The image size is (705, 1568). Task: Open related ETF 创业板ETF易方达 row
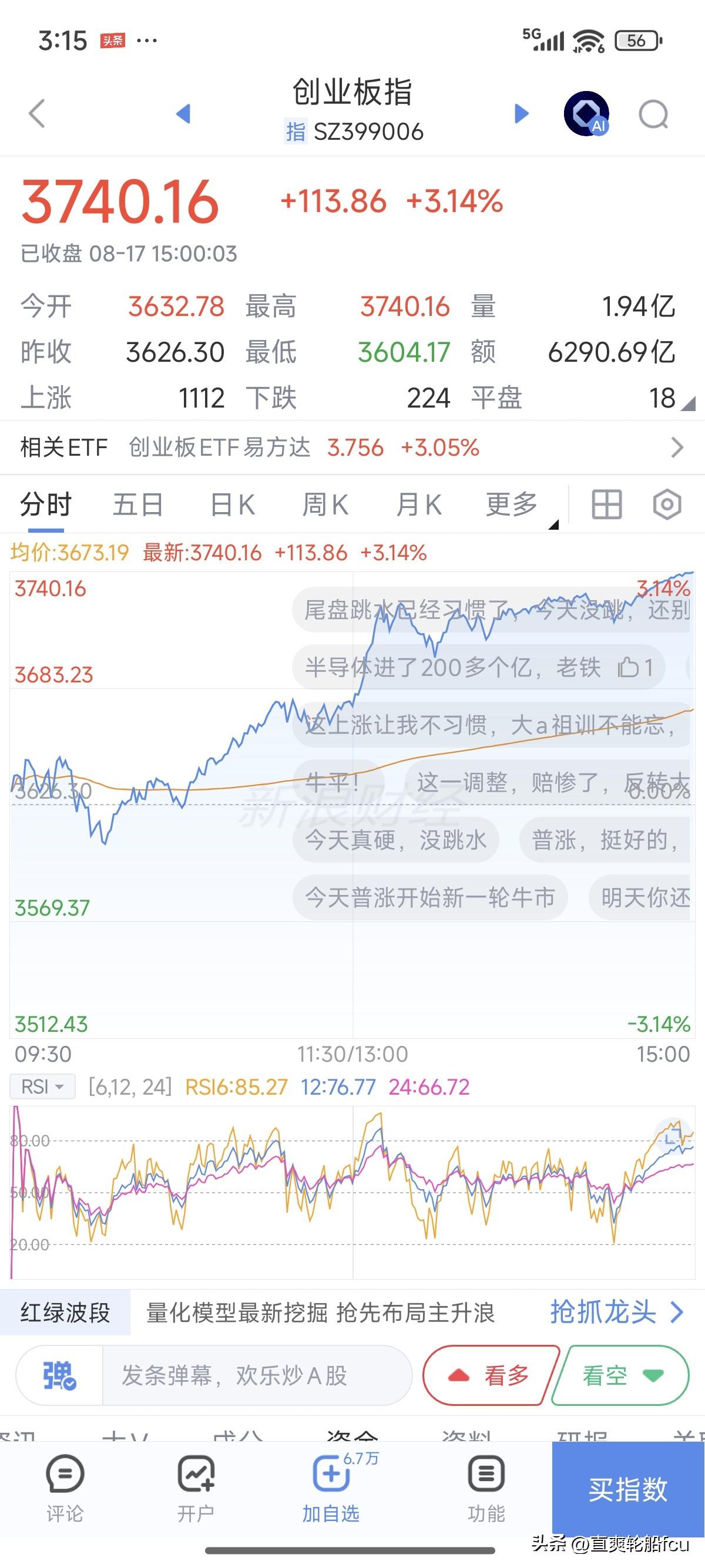[352, 447]
